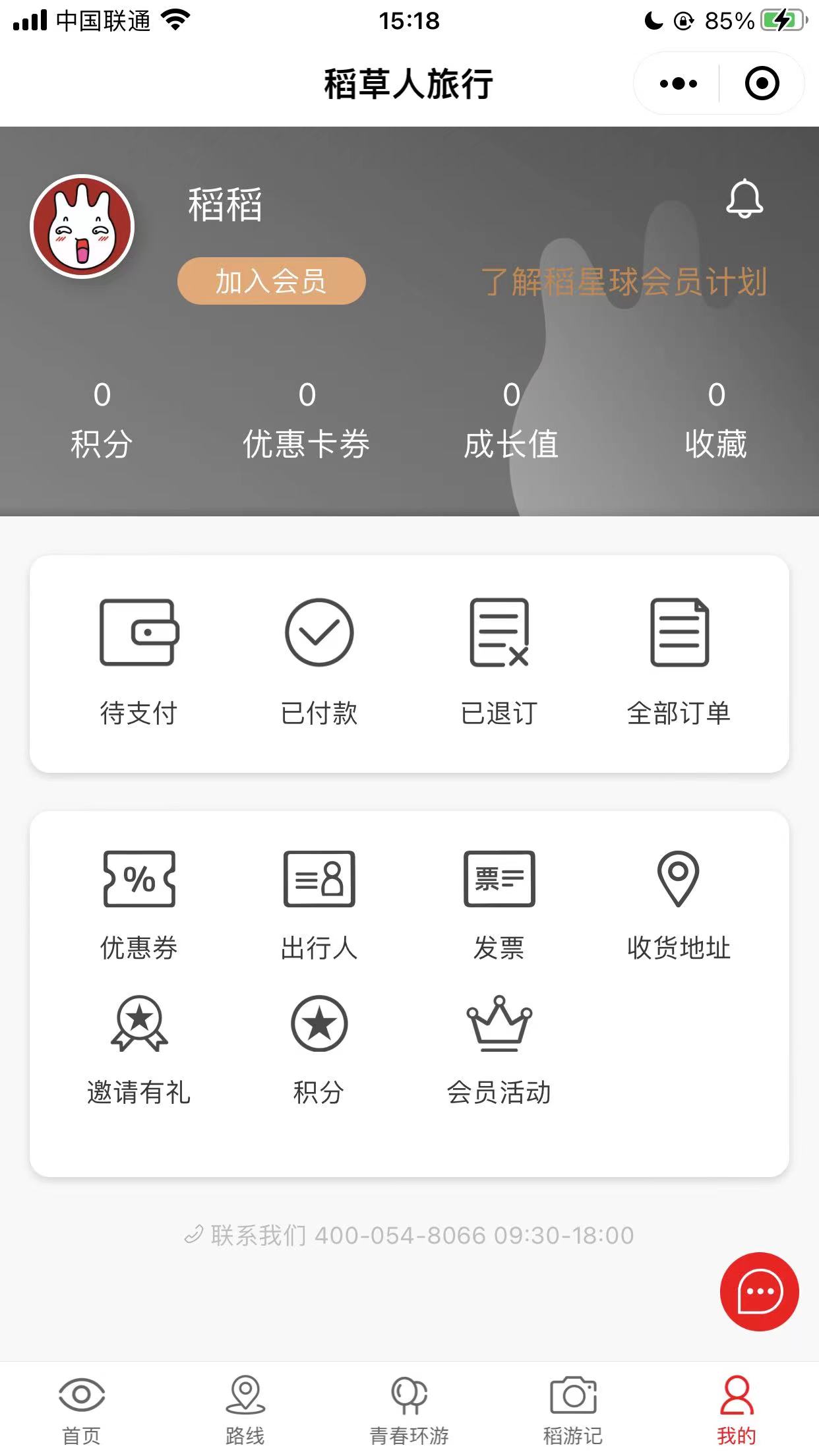This screenshot has height=1456, width=819.
Task: Close the mini program with the circle button
Action: 762,84
